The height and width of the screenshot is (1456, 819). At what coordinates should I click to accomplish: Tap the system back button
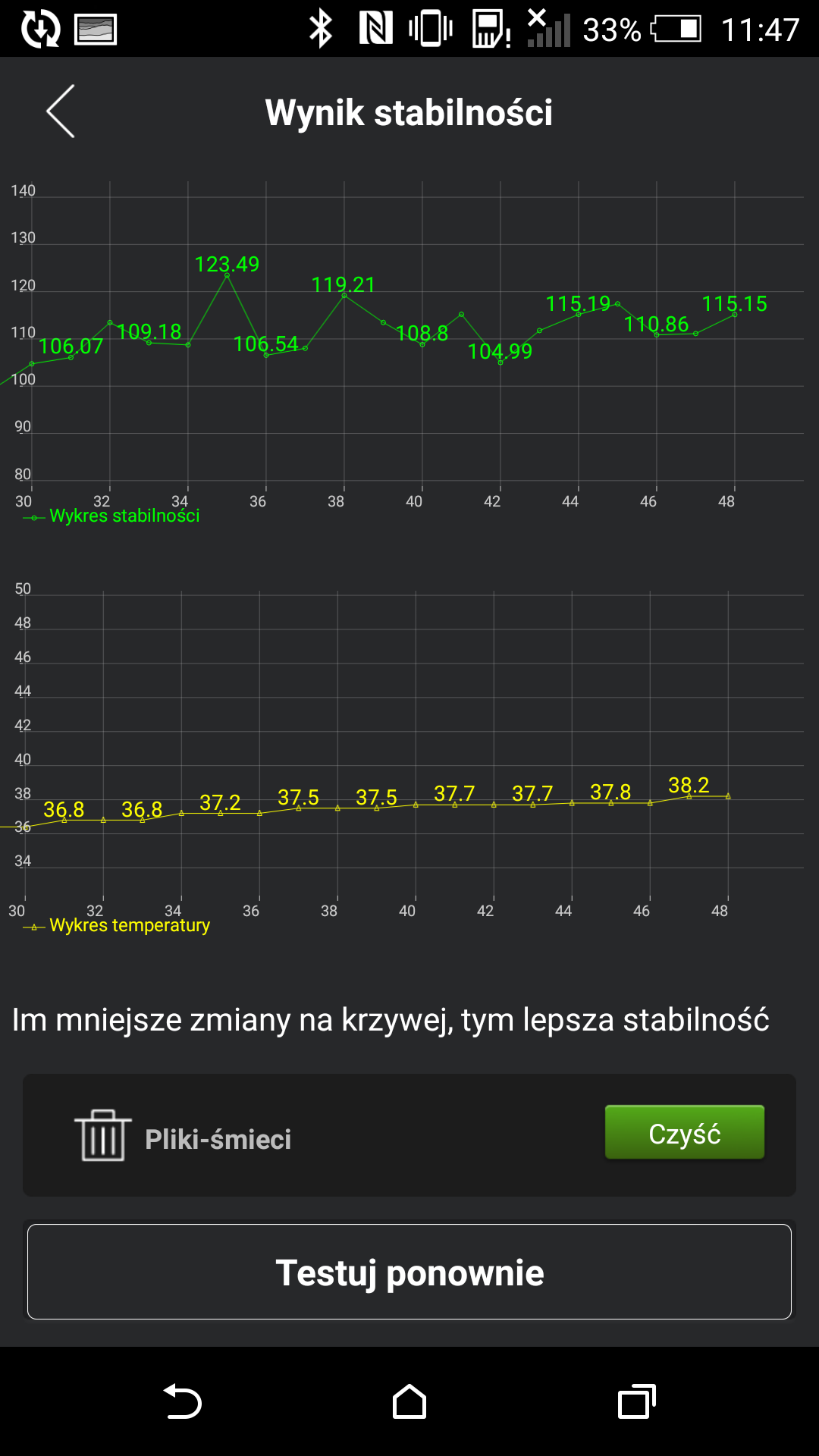coord(182,1401)
